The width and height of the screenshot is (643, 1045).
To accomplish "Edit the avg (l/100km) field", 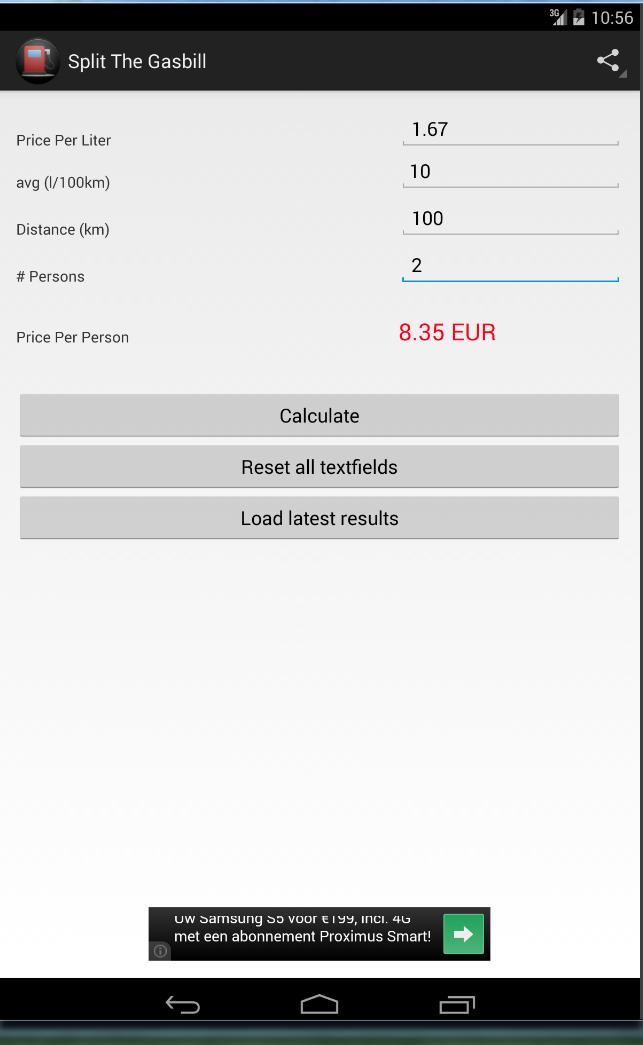I will coord(510,172).
